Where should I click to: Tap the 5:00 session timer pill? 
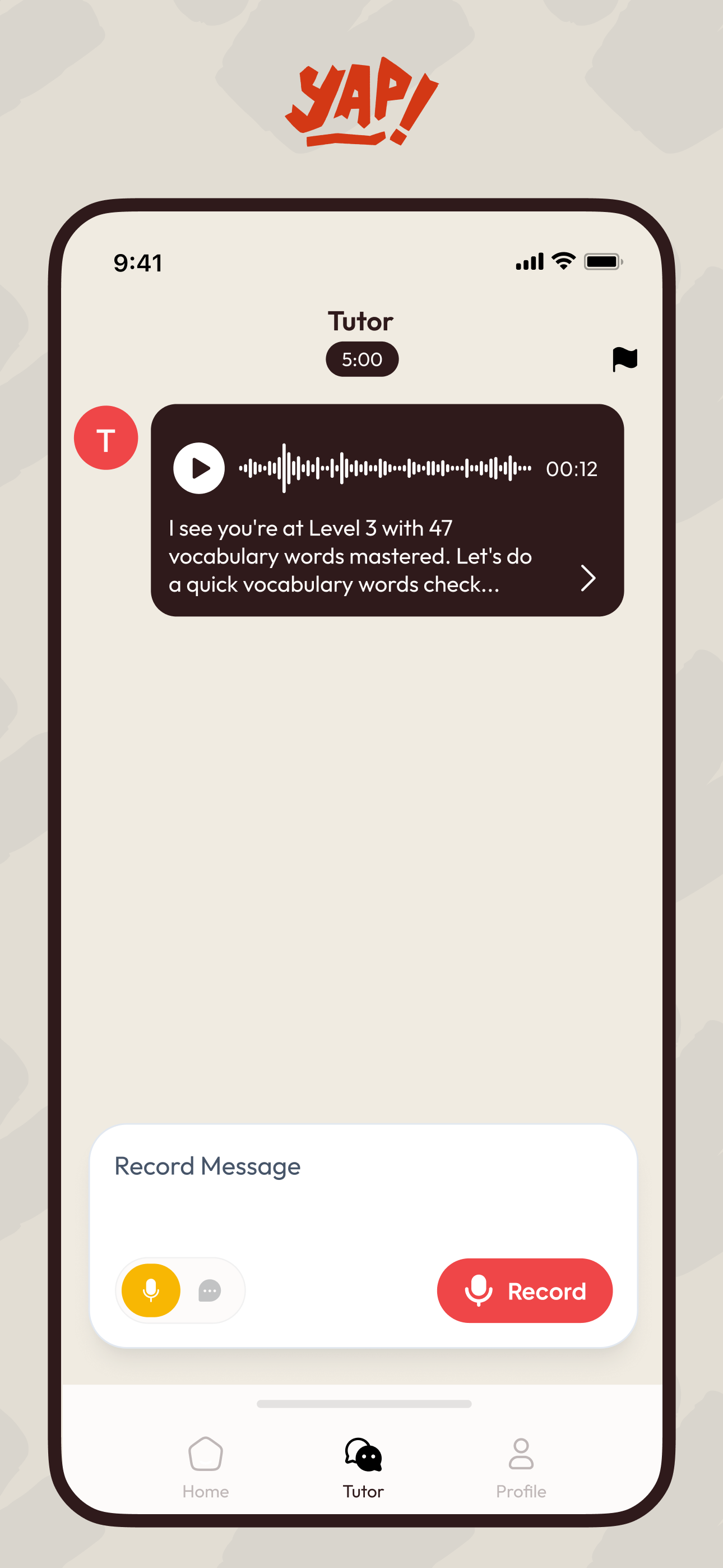(361, 359)
